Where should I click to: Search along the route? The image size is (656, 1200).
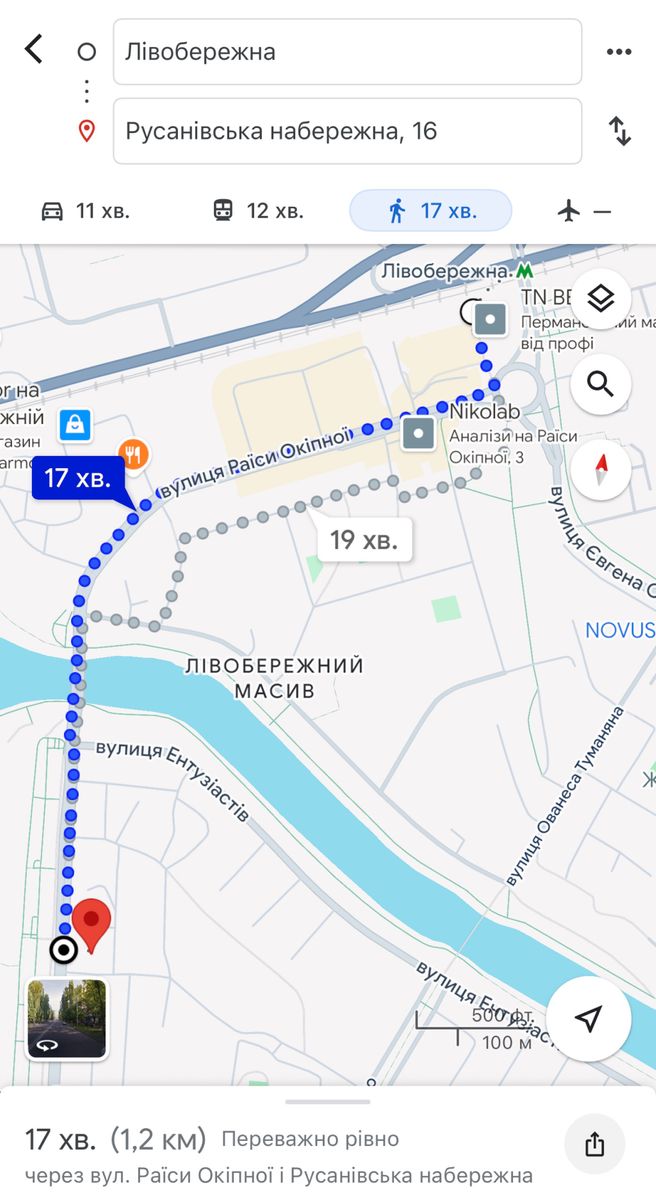[x=600, y=383]
